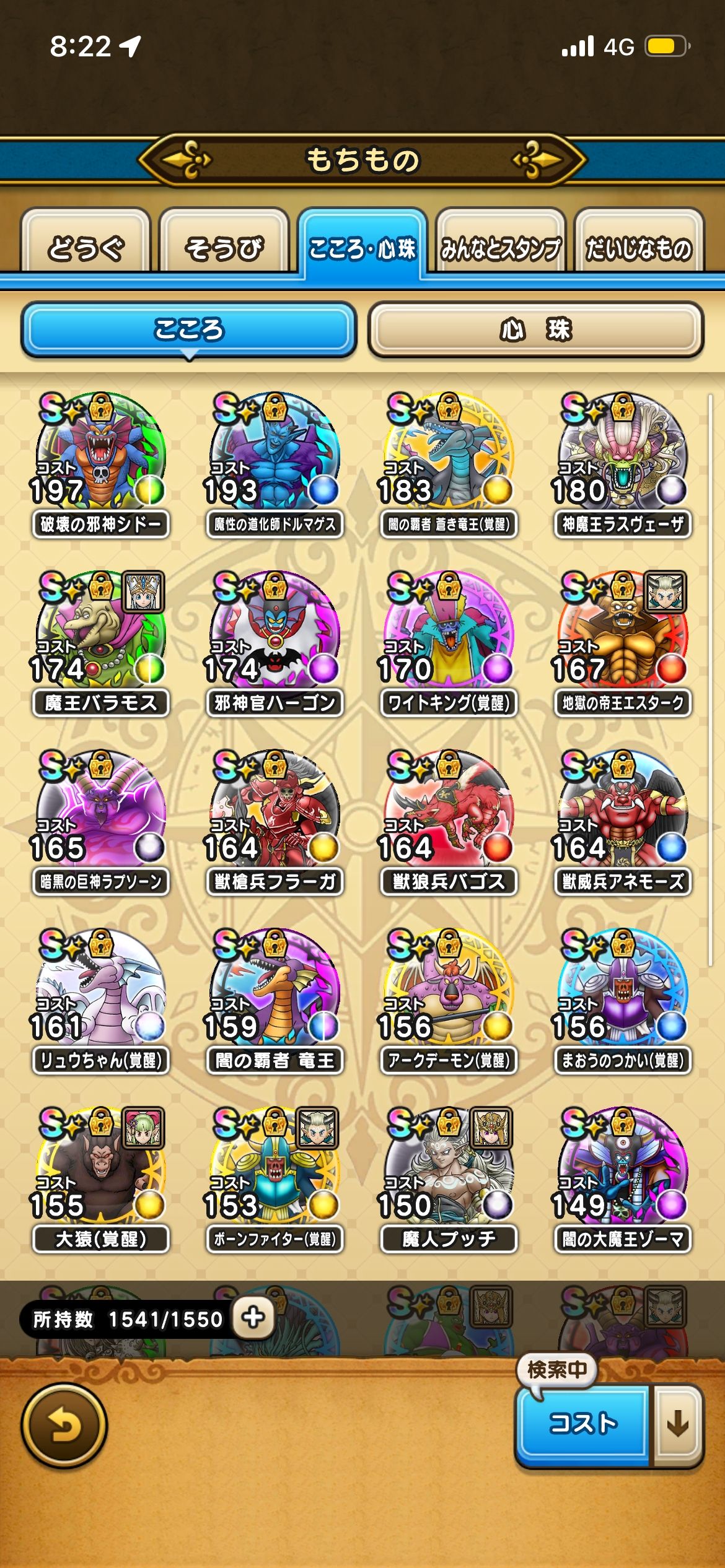Go back with the return arrow
725x1568 pixels.
coord(64,1426)
